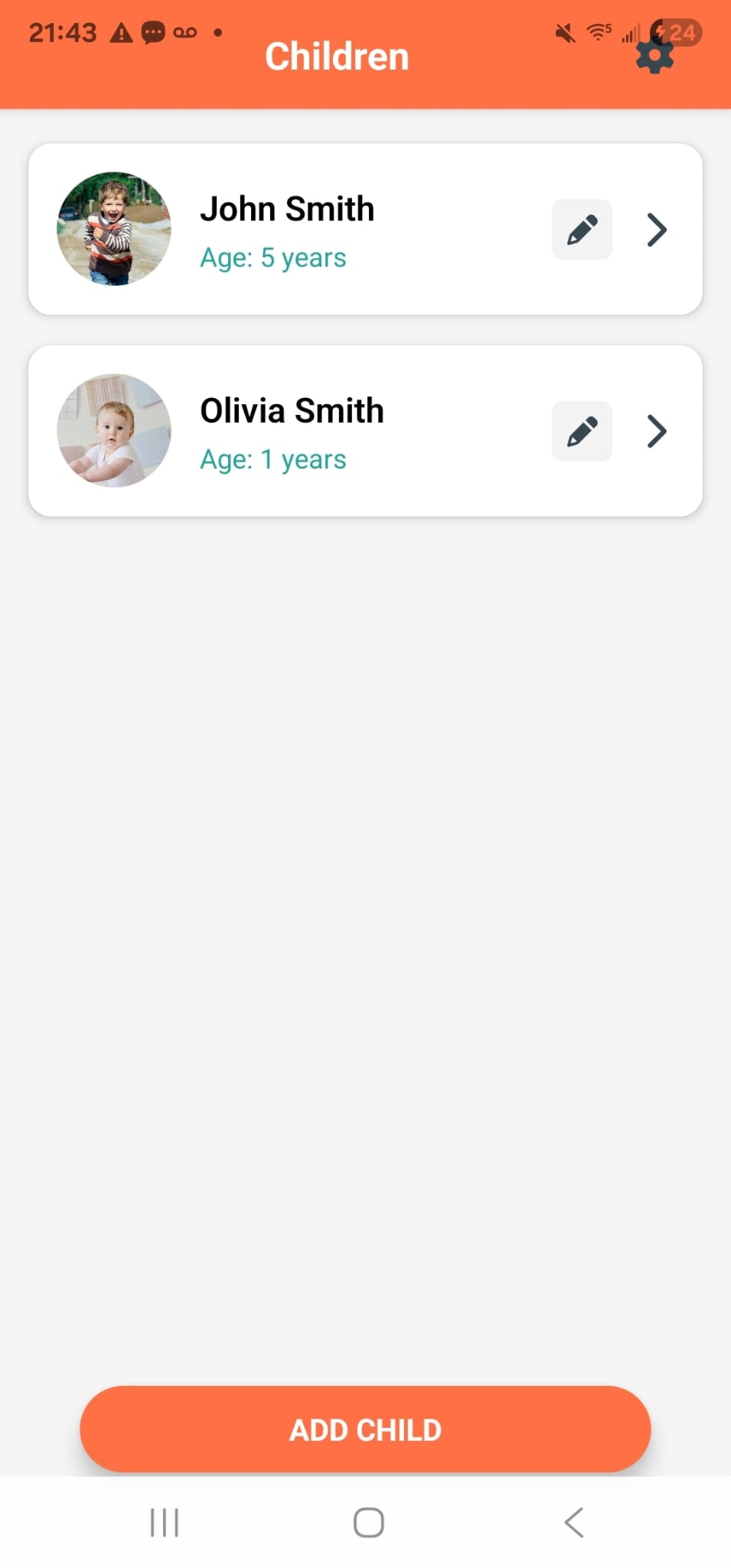The height and width of the screenshot is (1568, 731).
Task: Open John Smith's details chevron
Action: click(657, 230)
